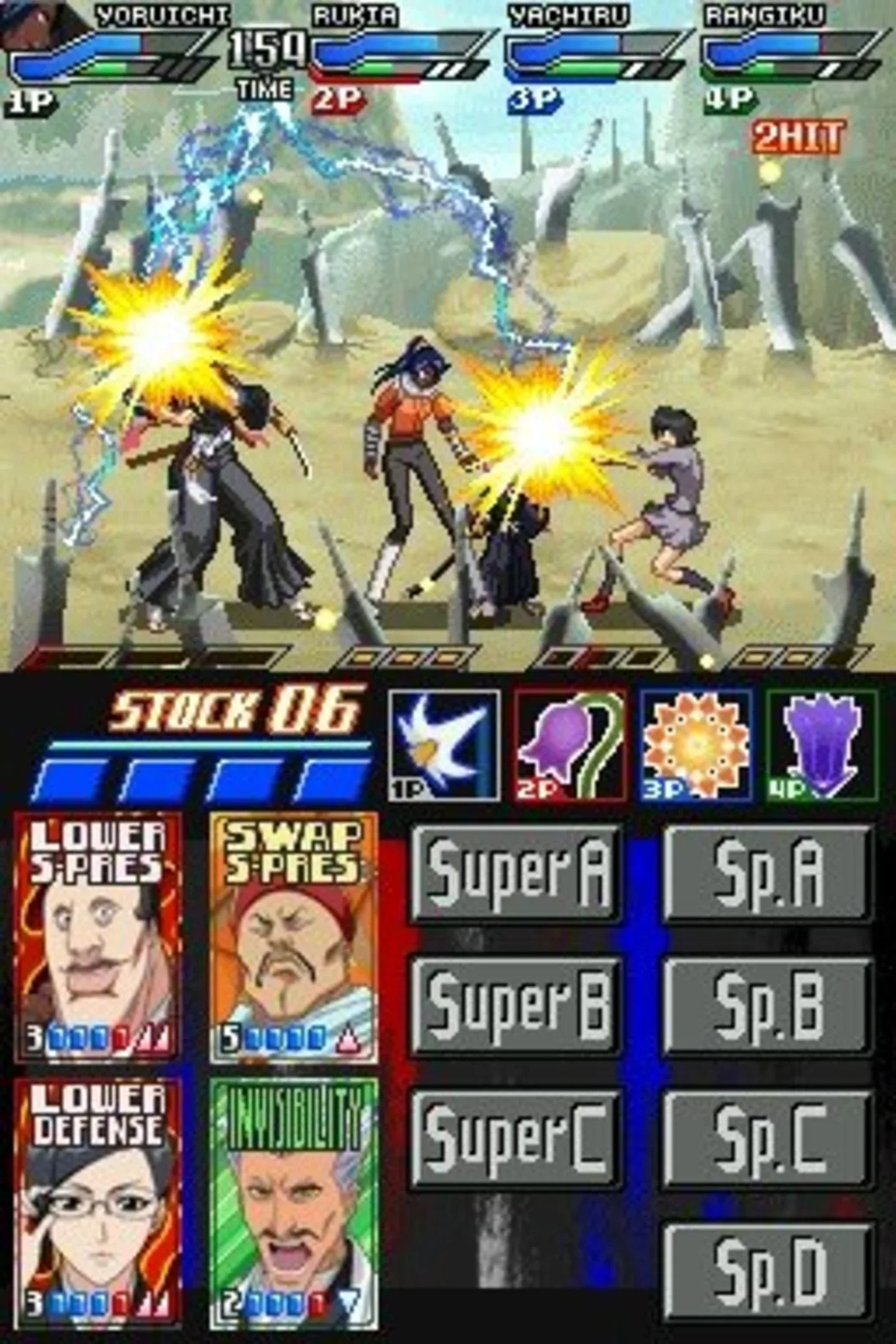
Task: Play the Lower S-Pres spirit card
Action: click(98, 936)
